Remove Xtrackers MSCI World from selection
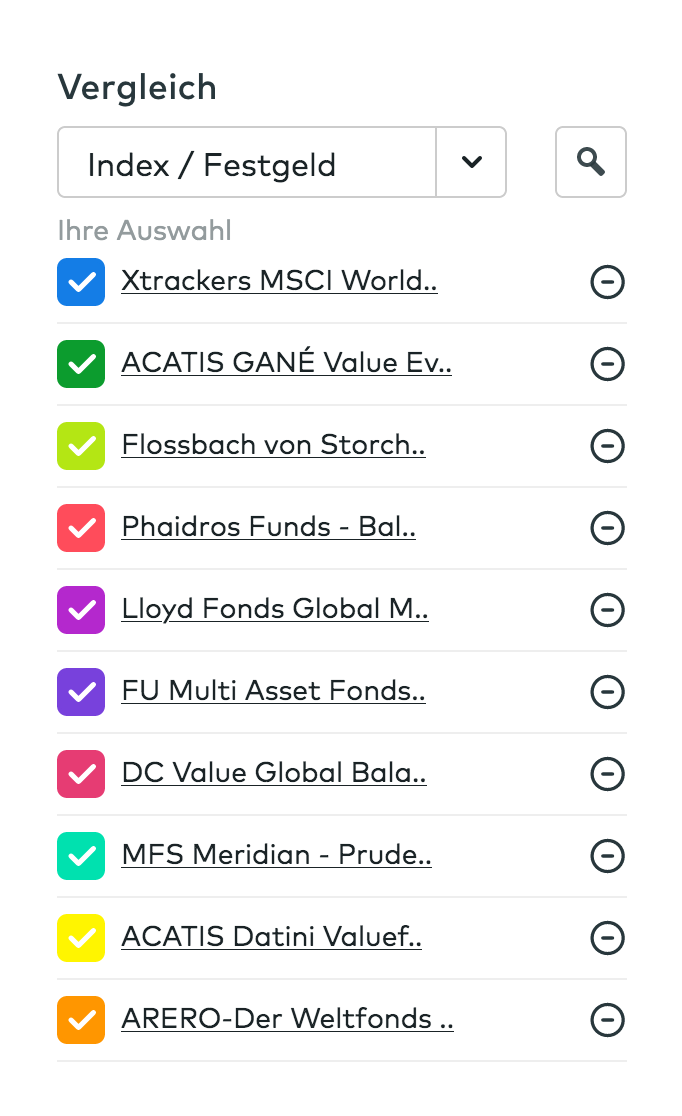 (607, 283)
